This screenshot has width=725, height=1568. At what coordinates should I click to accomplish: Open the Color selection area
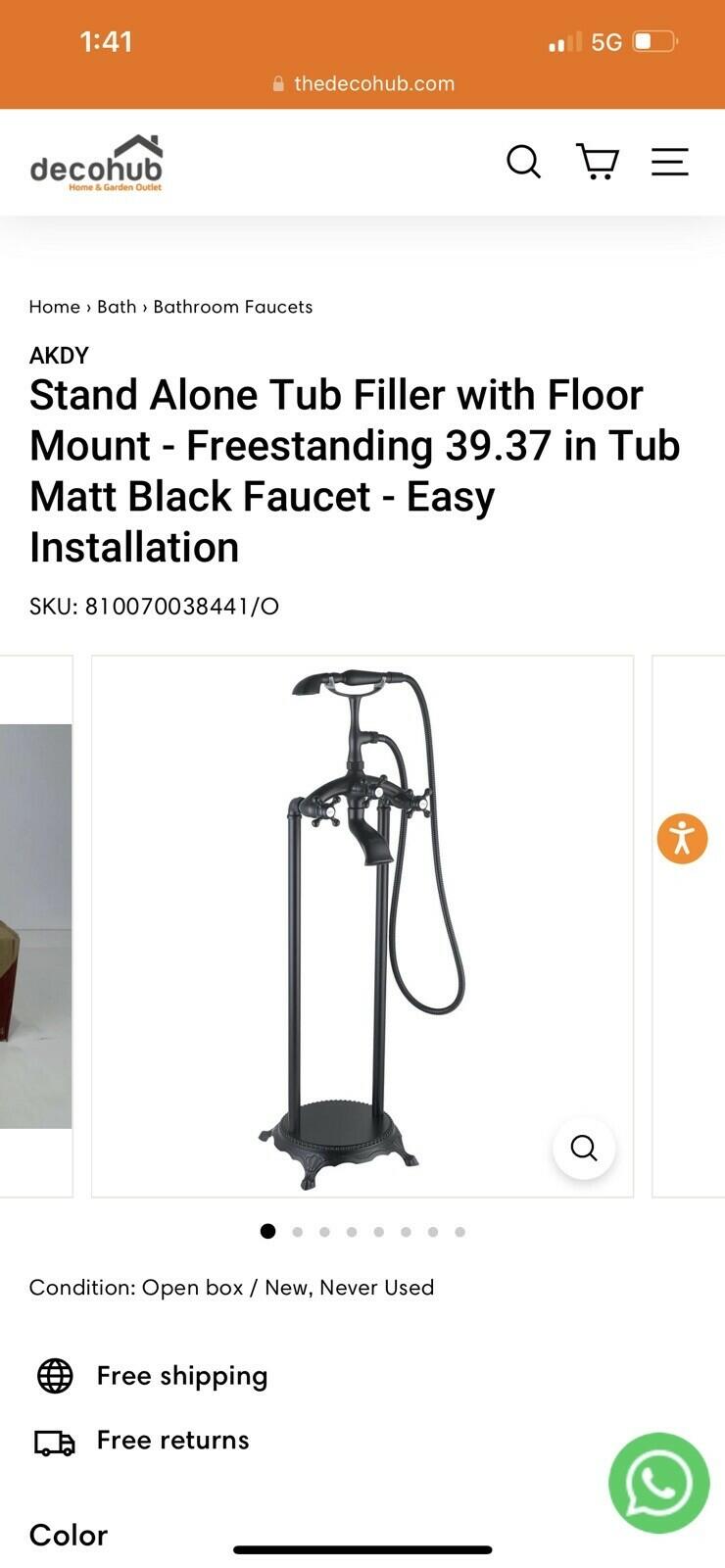[68, 1534]
